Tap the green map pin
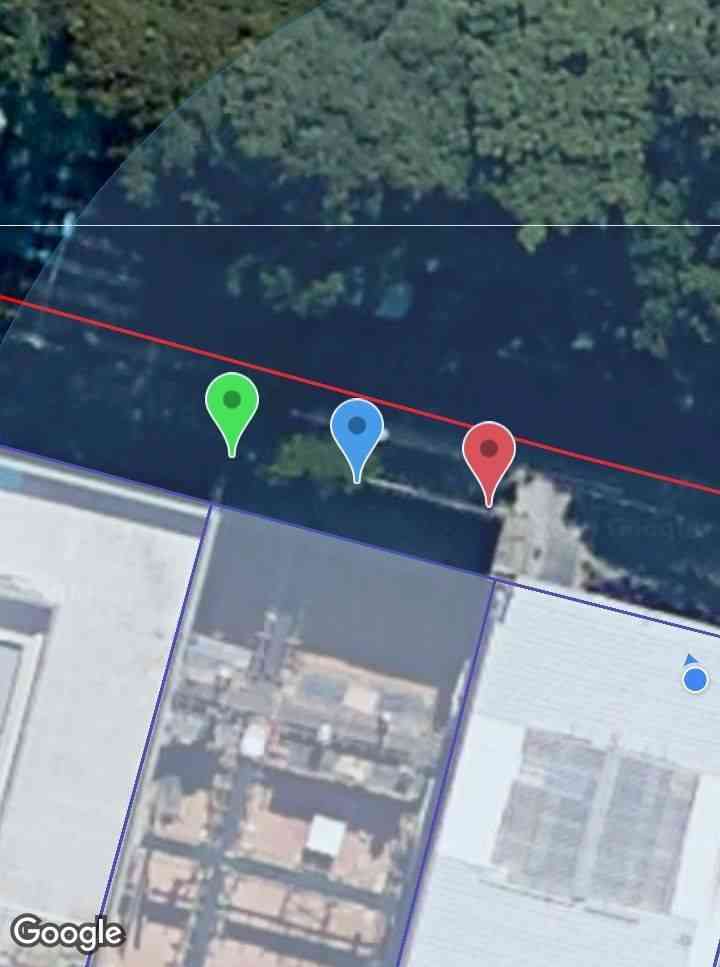This screenshot has height=967, width=720. 232,403
